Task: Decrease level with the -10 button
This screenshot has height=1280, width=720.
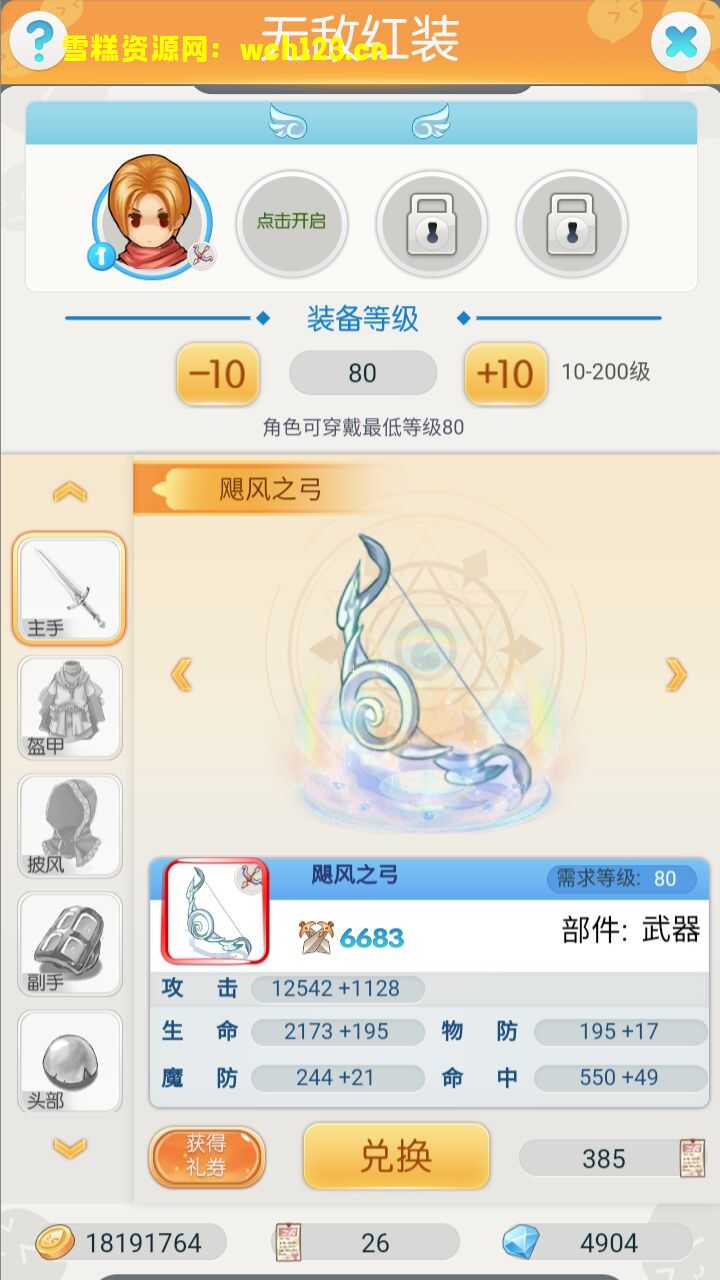Action: (217, 373)
